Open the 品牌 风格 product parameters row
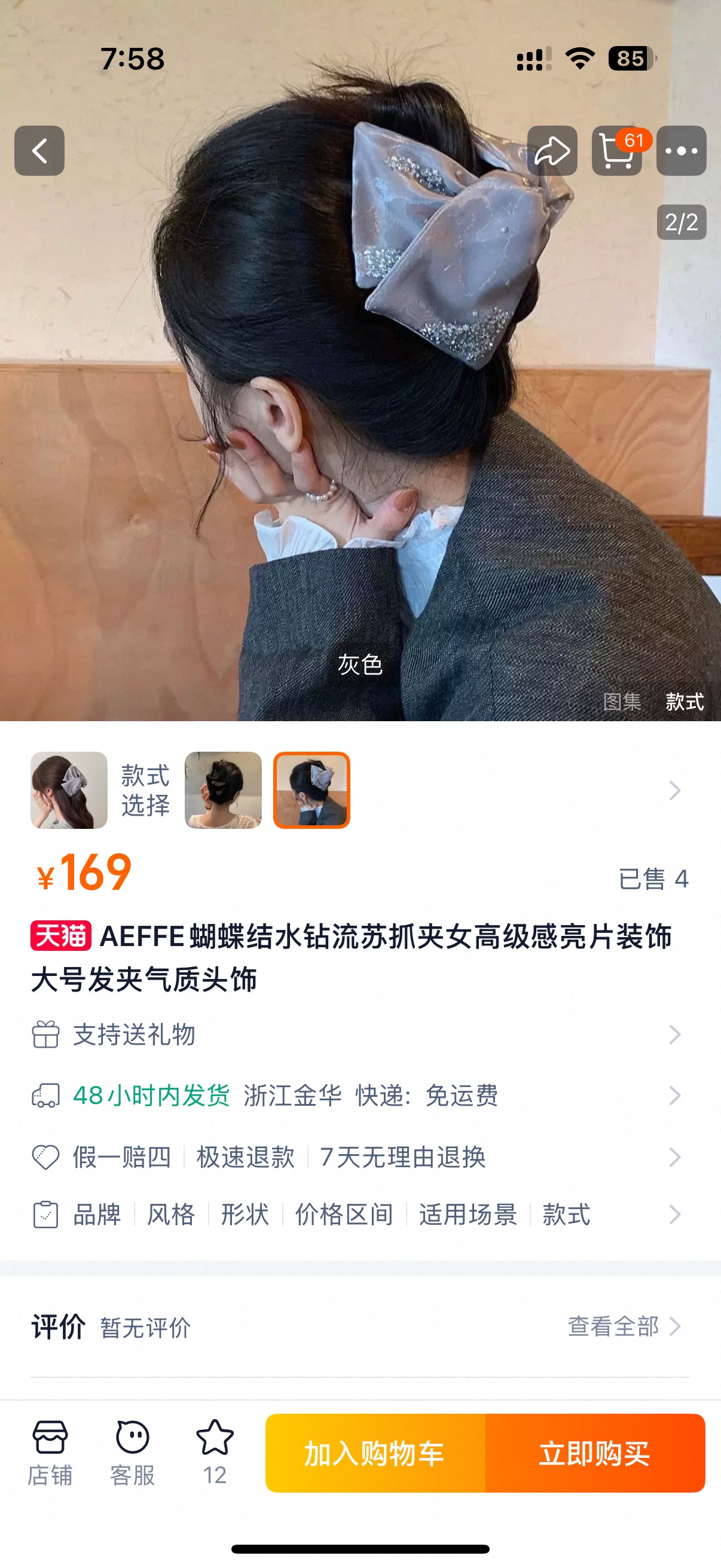 pos(359,1215)
